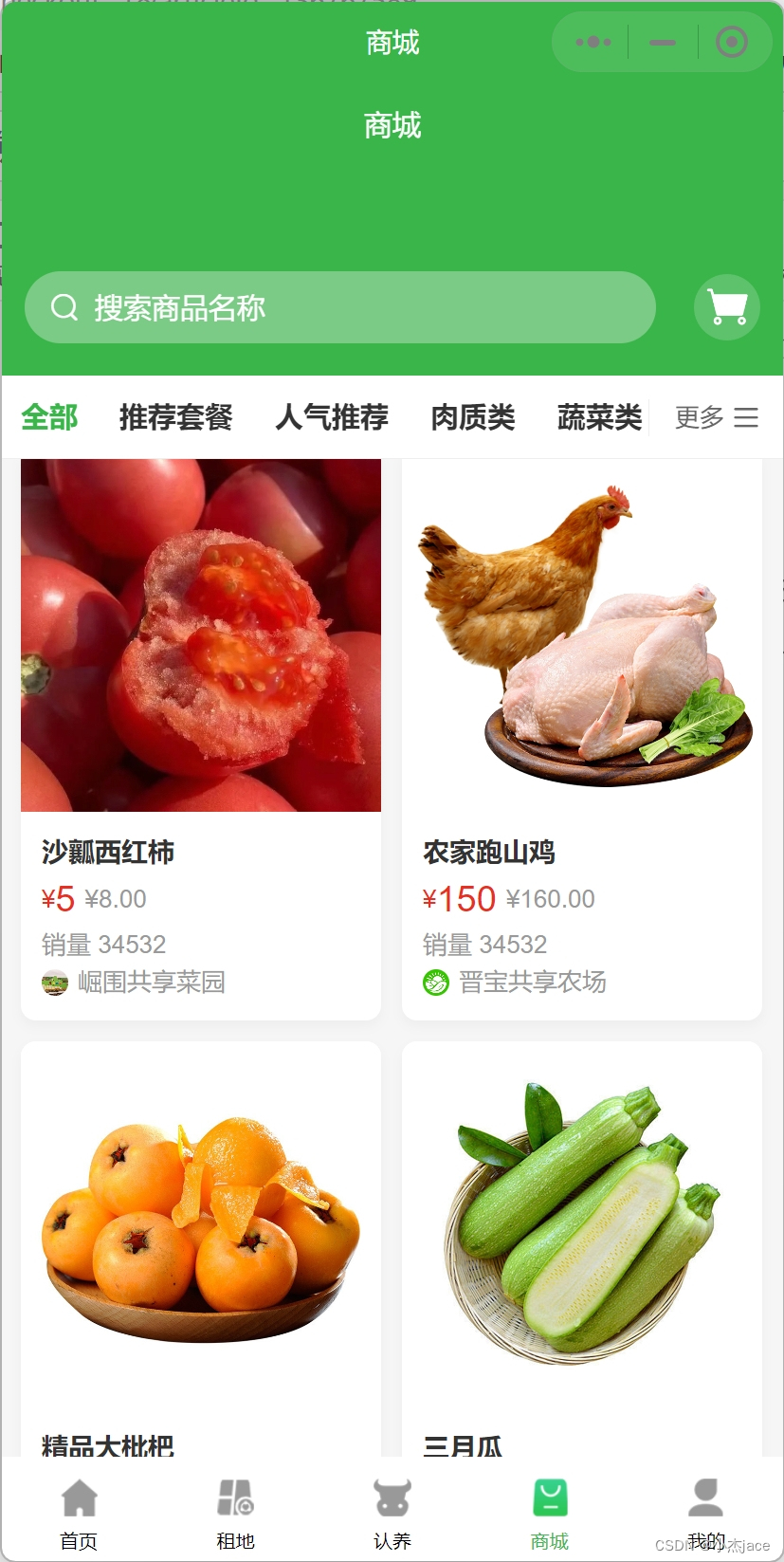Viewport: 784px width, 1562px height.
Task: Open the 认养 tab
Action: coord(392,1514)
